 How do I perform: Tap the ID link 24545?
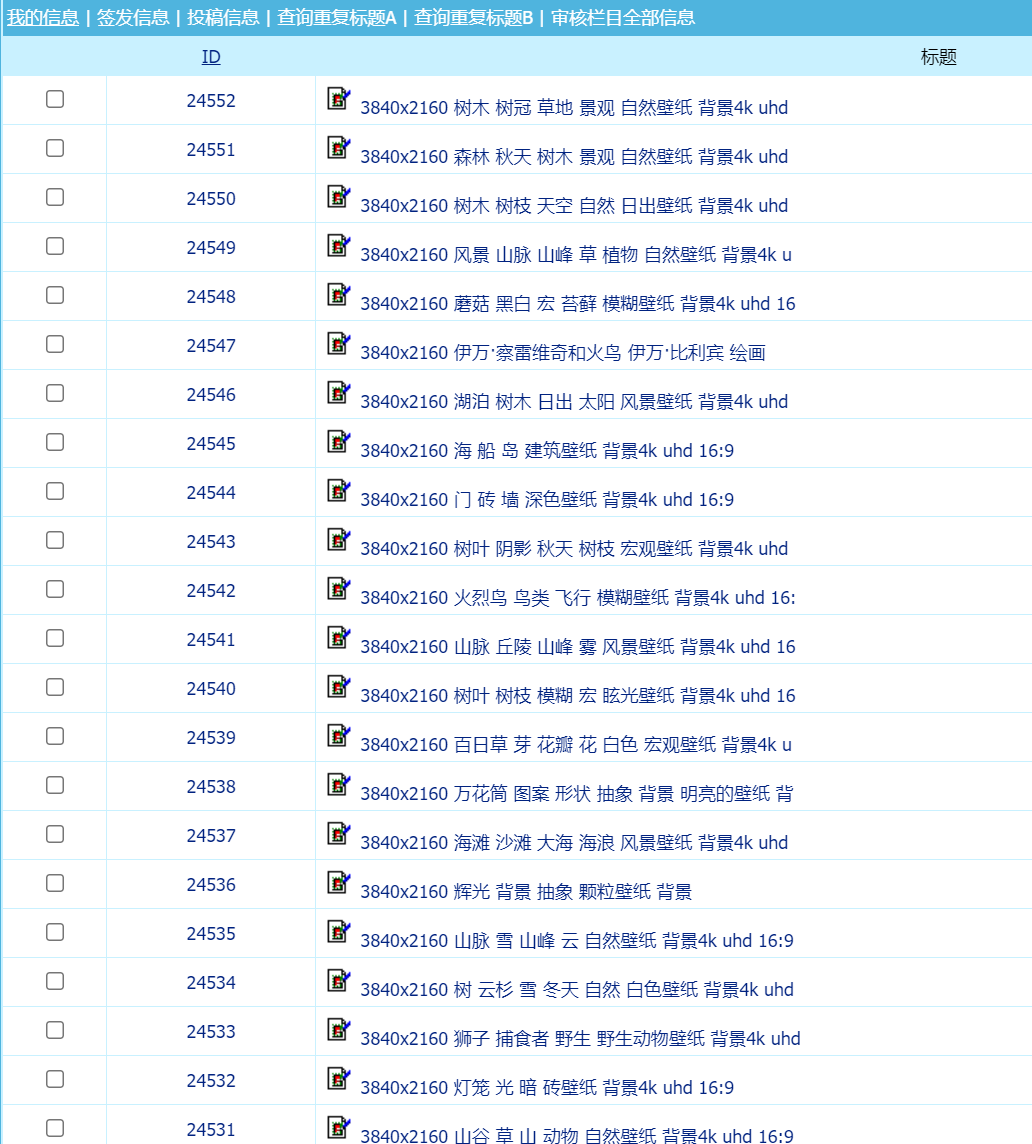(x=211, y=444)
